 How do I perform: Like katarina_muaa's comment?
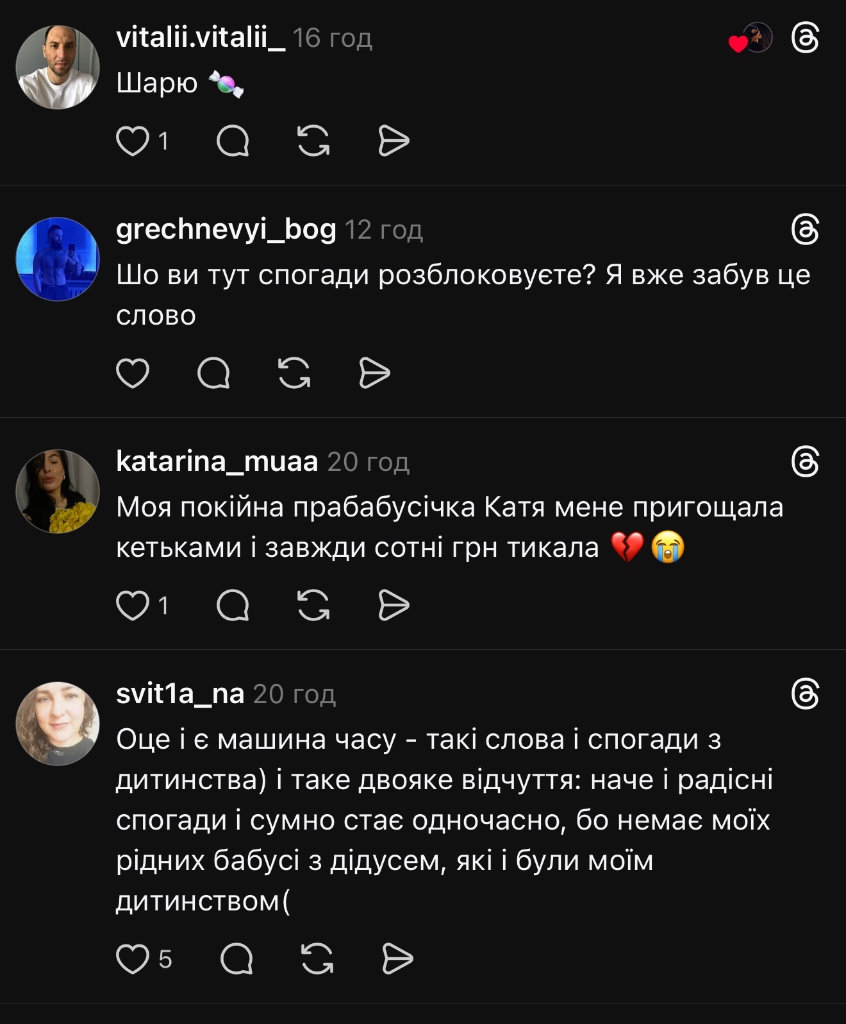point(133,605)
